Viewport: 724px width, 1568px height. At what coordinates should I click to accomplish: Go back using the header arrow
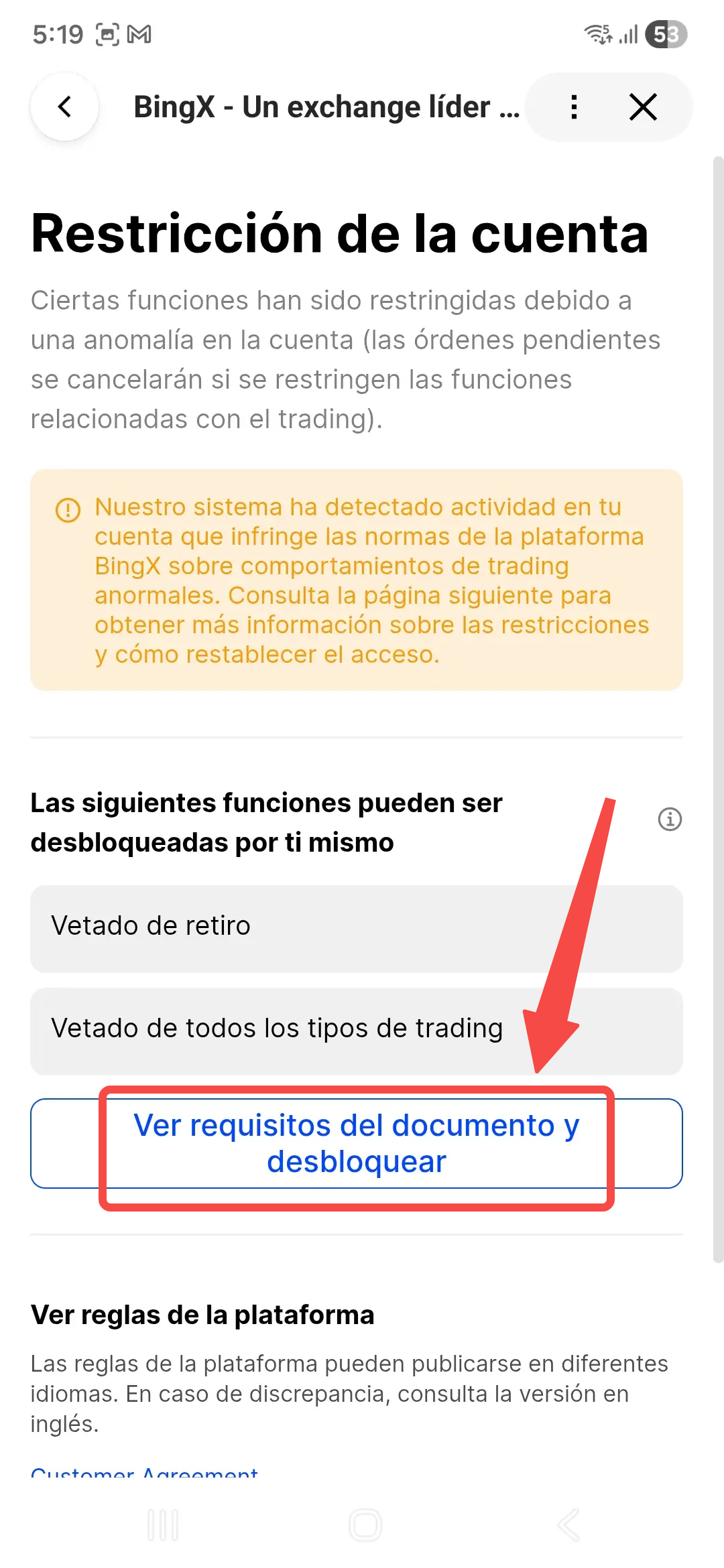coord(65,107)
